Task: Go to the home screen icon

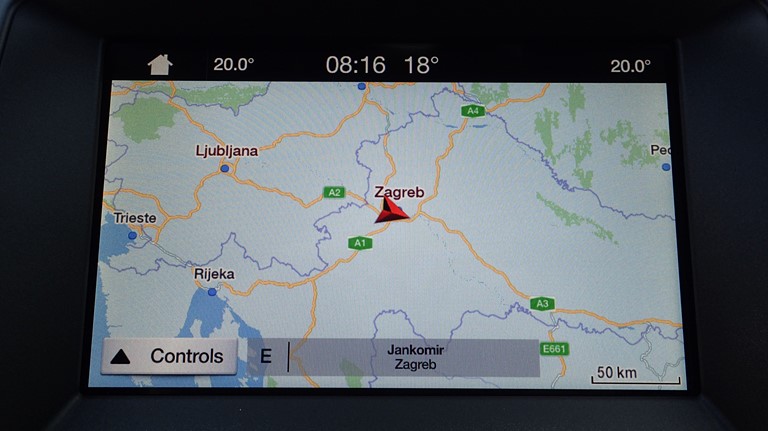Action: 160,65
